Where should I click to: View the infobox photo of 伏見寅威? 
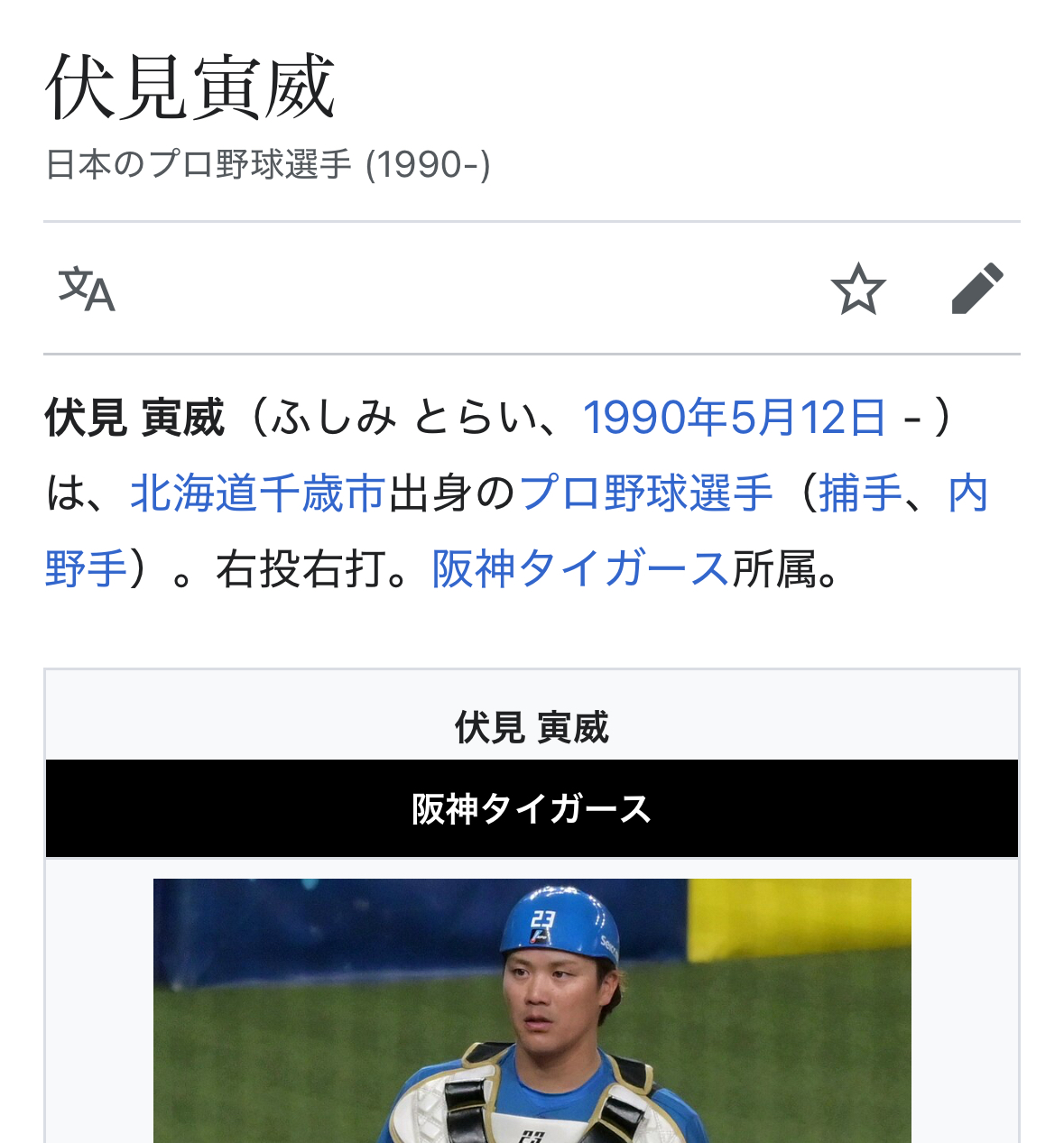pos(532,1010)
